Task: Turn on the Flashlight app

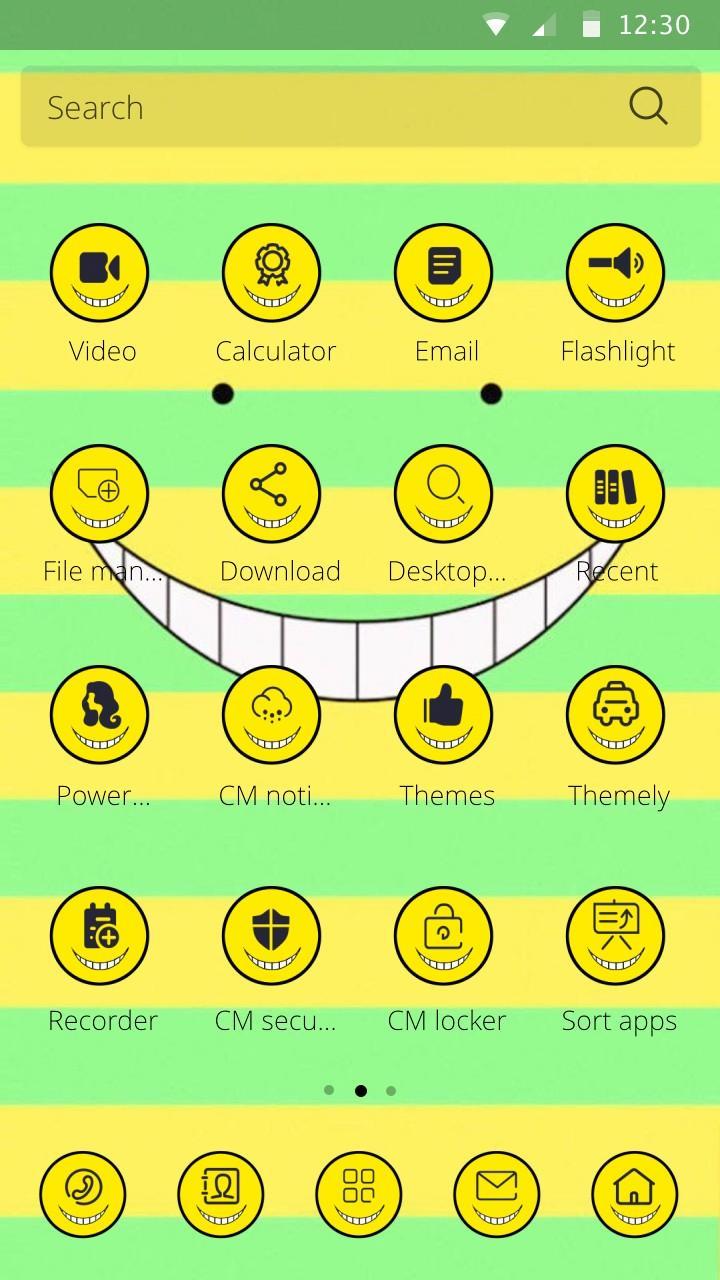Action: click(x=616, y=273)
